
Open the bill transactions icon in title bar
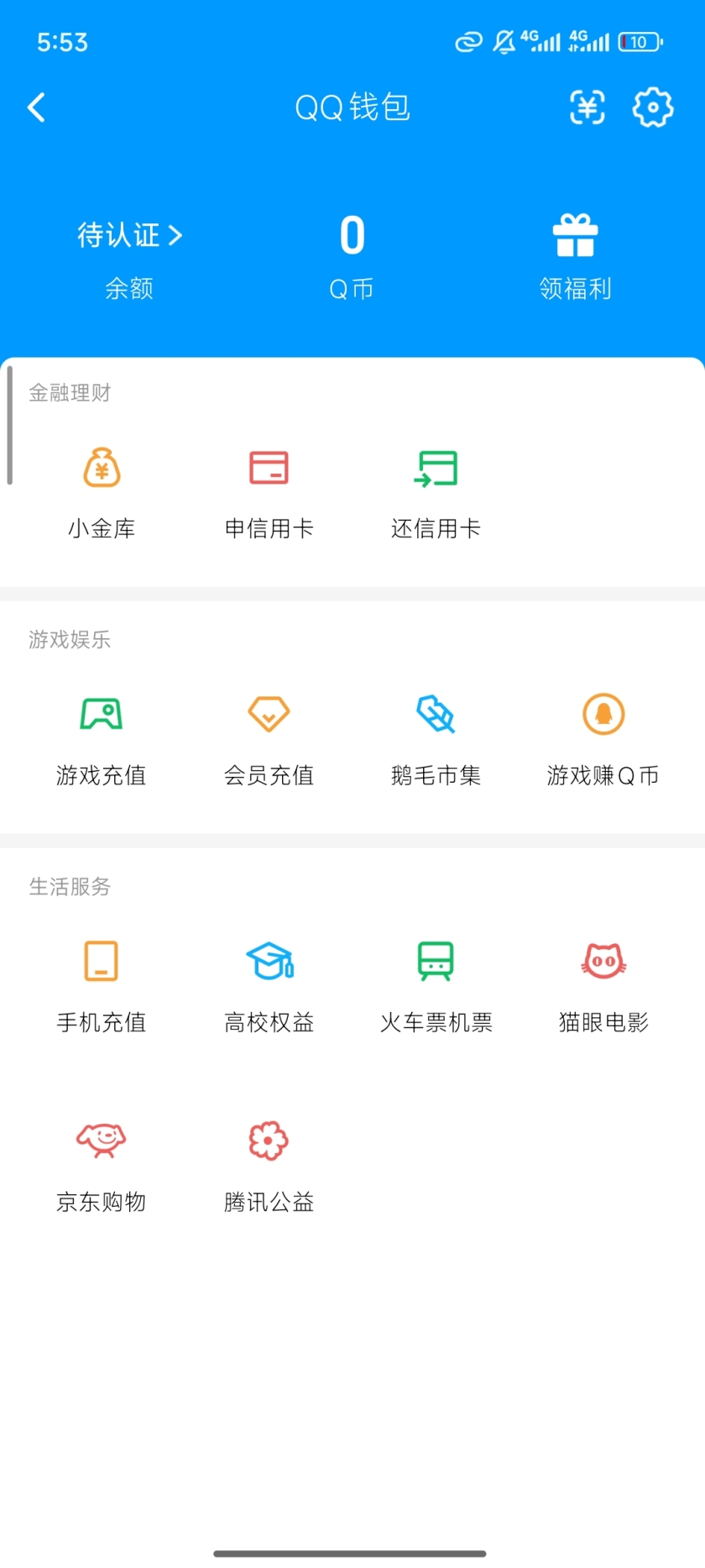(x=587, y=108)
